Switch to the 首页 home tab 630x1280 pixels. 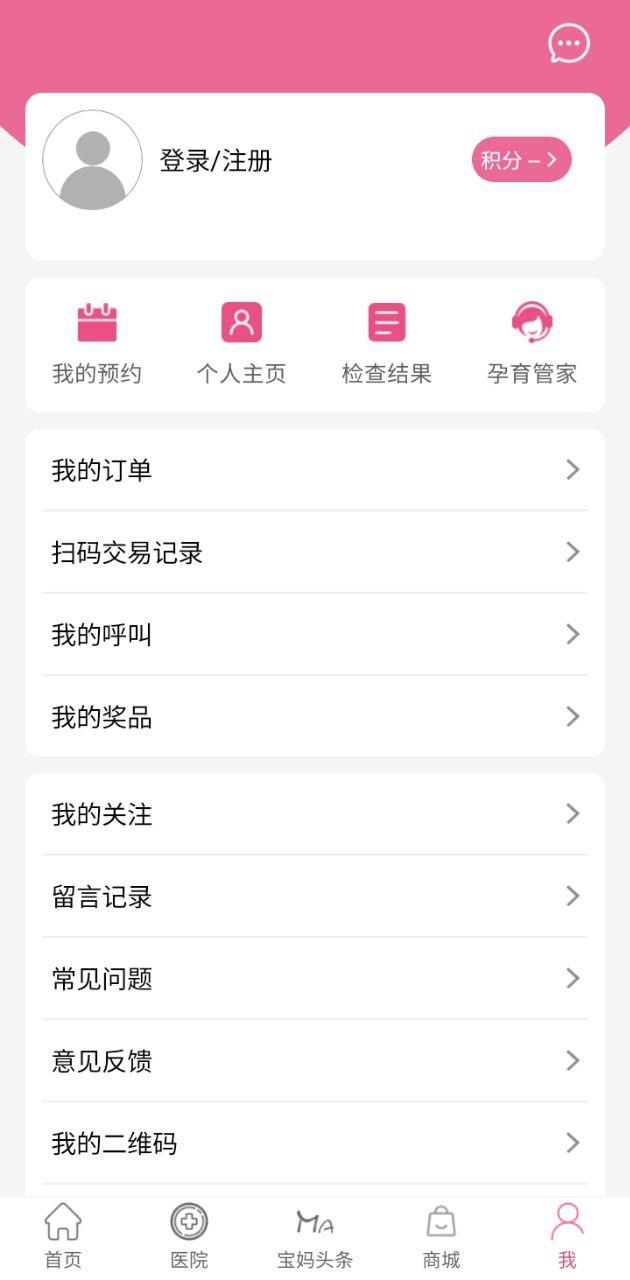tap(63, 1236)
